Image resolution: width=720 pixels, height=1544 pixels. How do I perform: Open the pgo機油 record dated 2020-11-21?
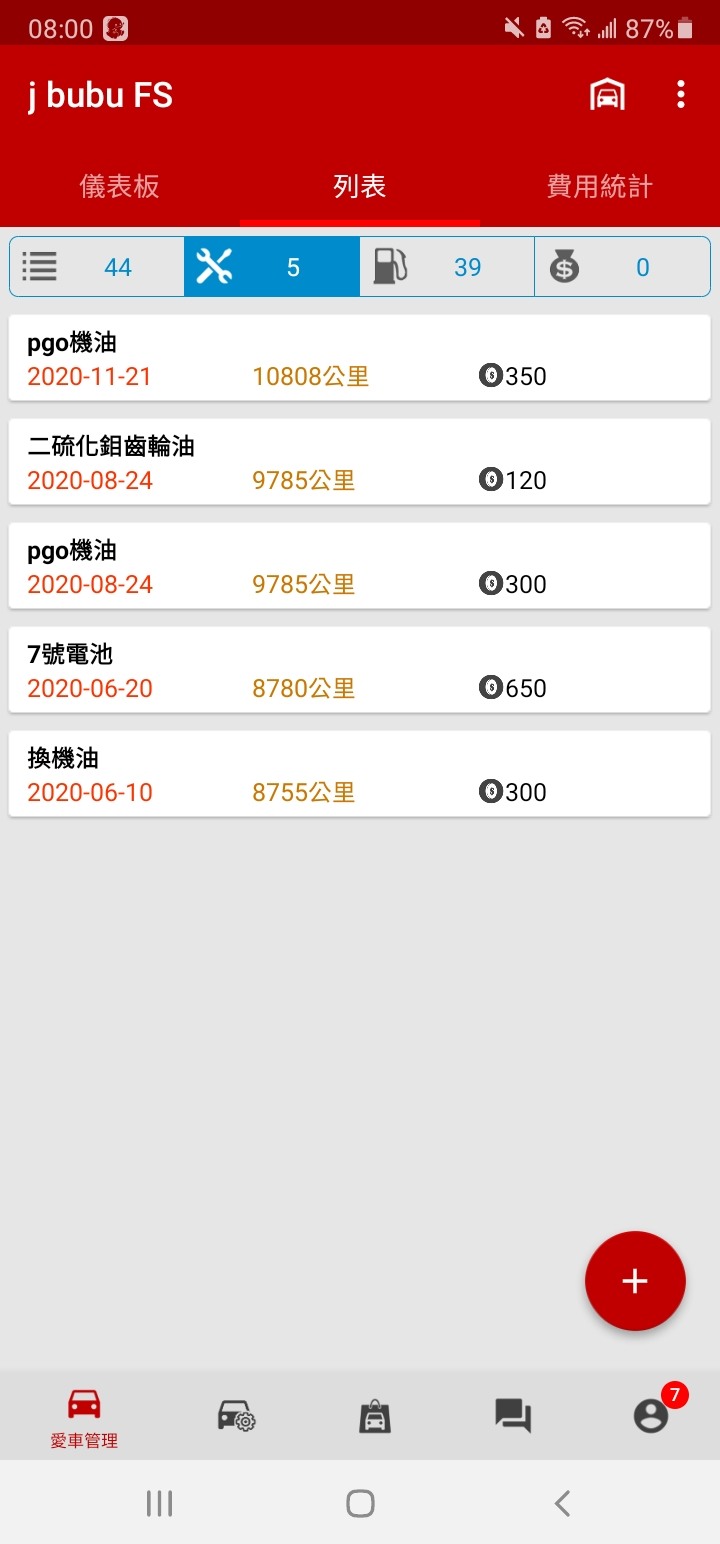coord(360,358)
